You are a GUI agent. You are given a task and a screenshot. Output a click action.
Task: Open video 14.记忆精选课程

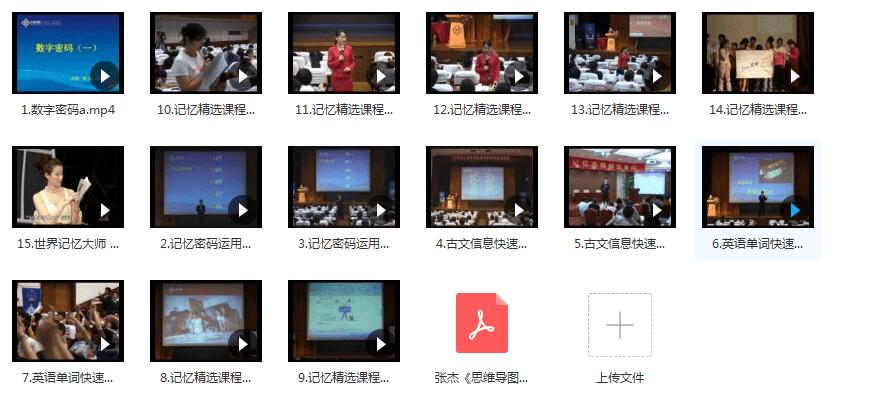pos(757,53)
